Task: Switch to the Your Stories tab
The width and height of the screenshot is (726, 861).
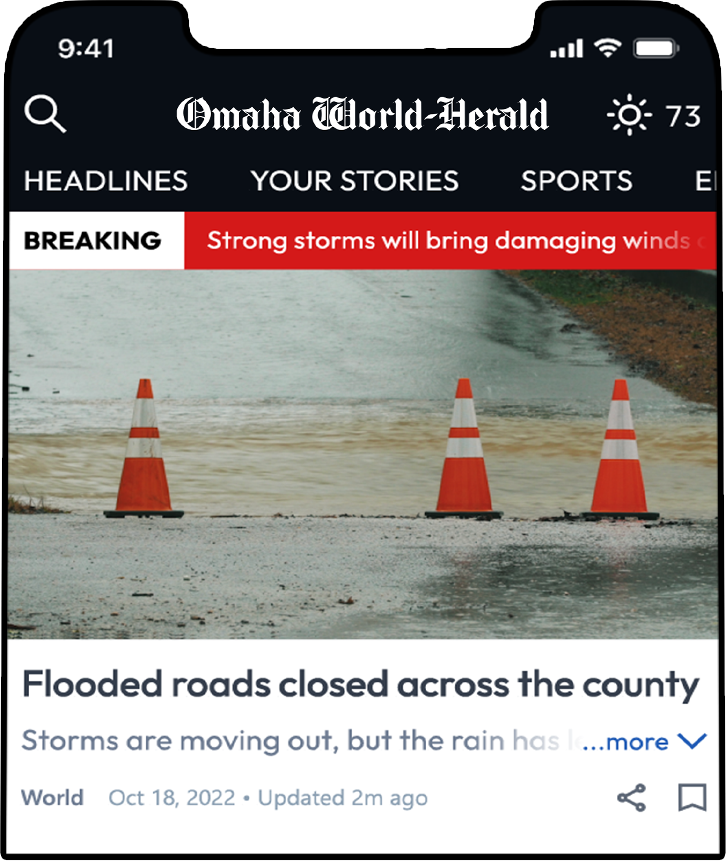Action: [355, 181]
